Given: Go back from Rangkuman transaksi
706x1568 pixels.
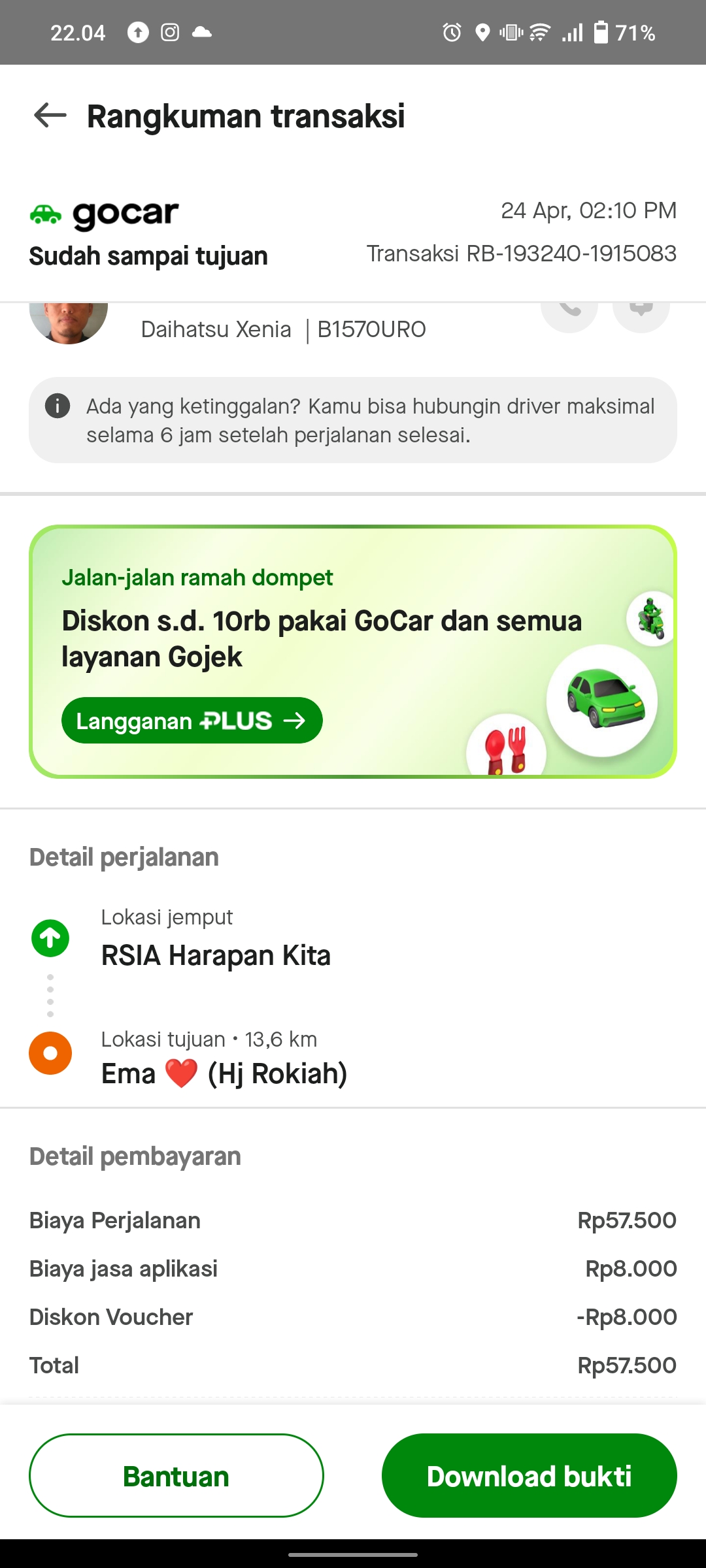Looking at the screenshot, I should (50, 116).
